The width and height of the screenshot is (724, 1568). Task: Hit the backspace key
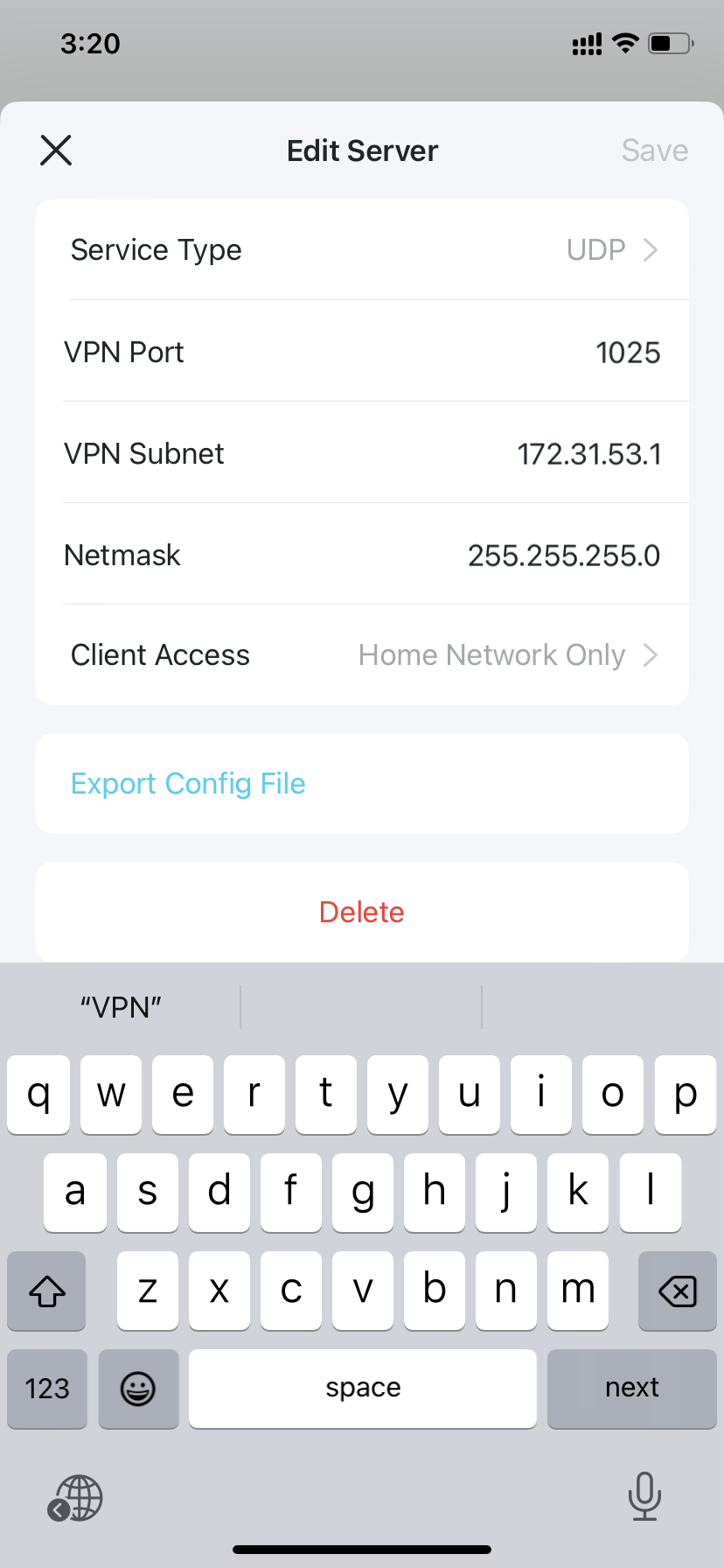click(x=677, y=1291)
